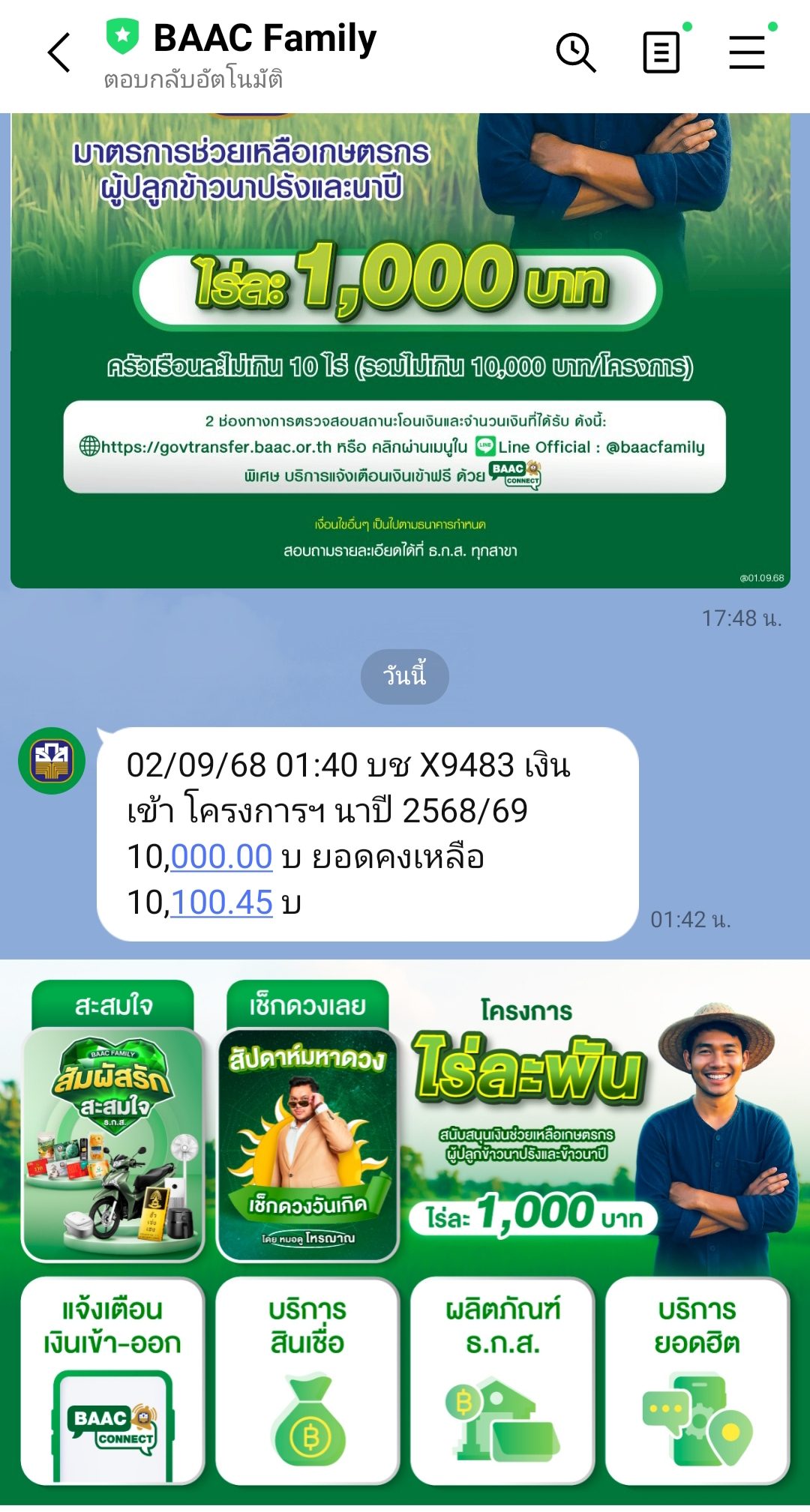Search in the chat

[575, 52]
